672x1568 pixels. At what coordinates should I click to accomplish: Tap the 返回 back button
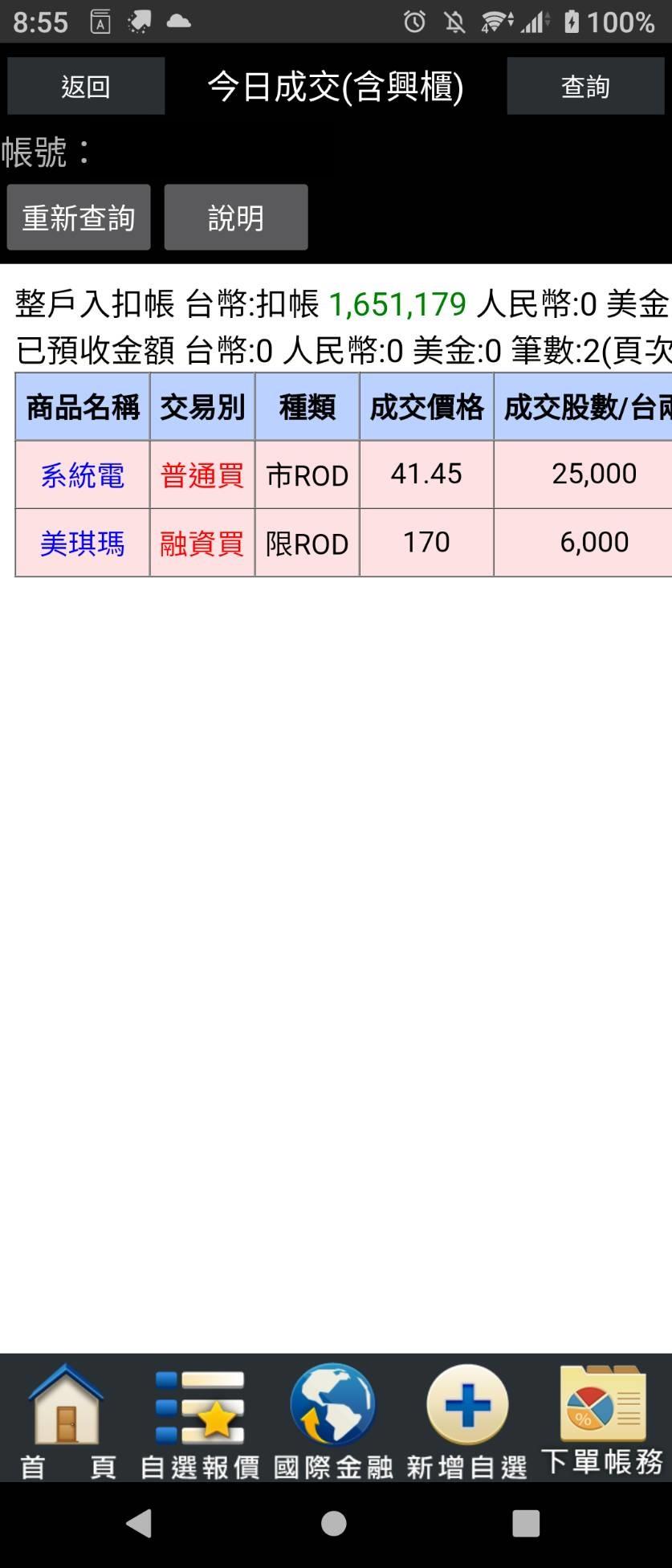(x=86, y=86)
